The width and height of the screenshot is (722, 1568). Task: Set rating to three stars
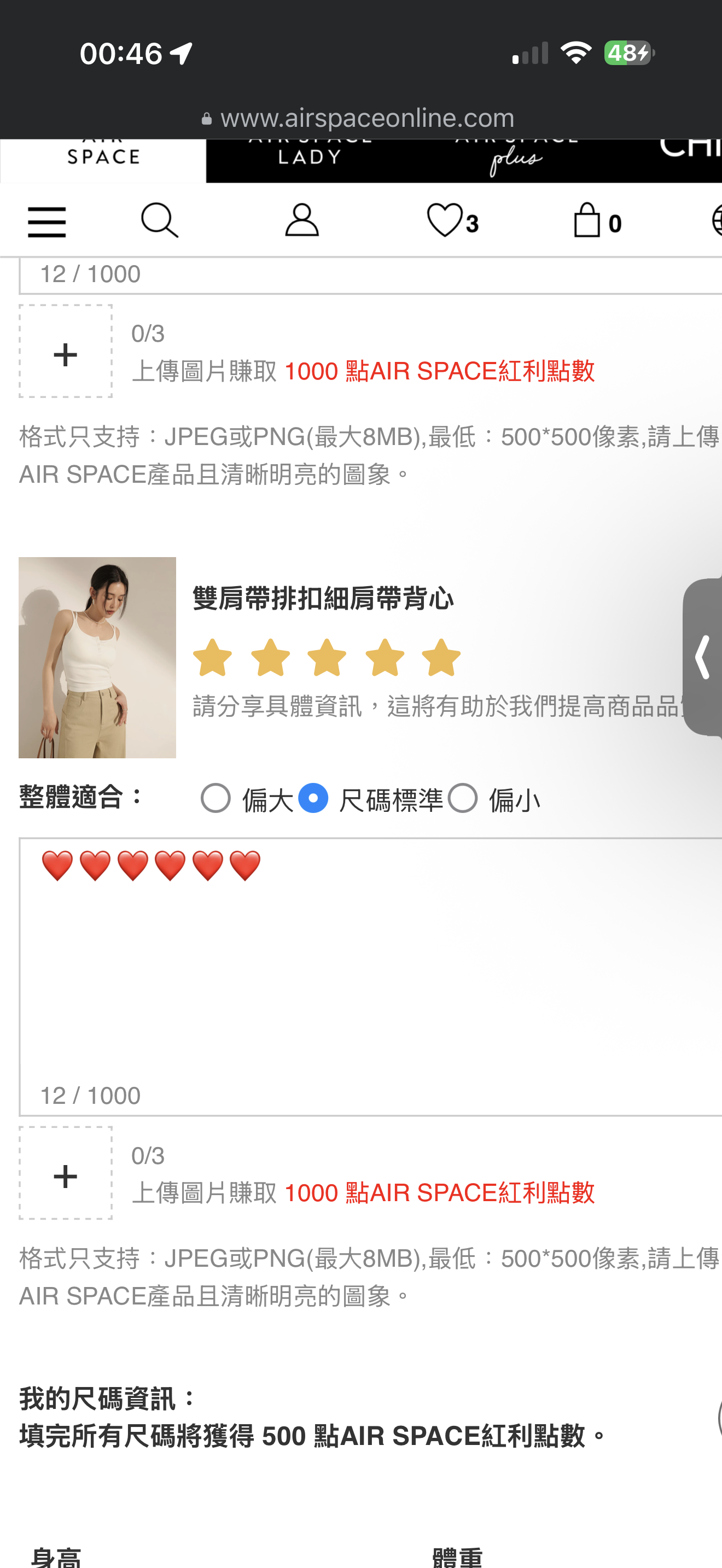[327, 658]
